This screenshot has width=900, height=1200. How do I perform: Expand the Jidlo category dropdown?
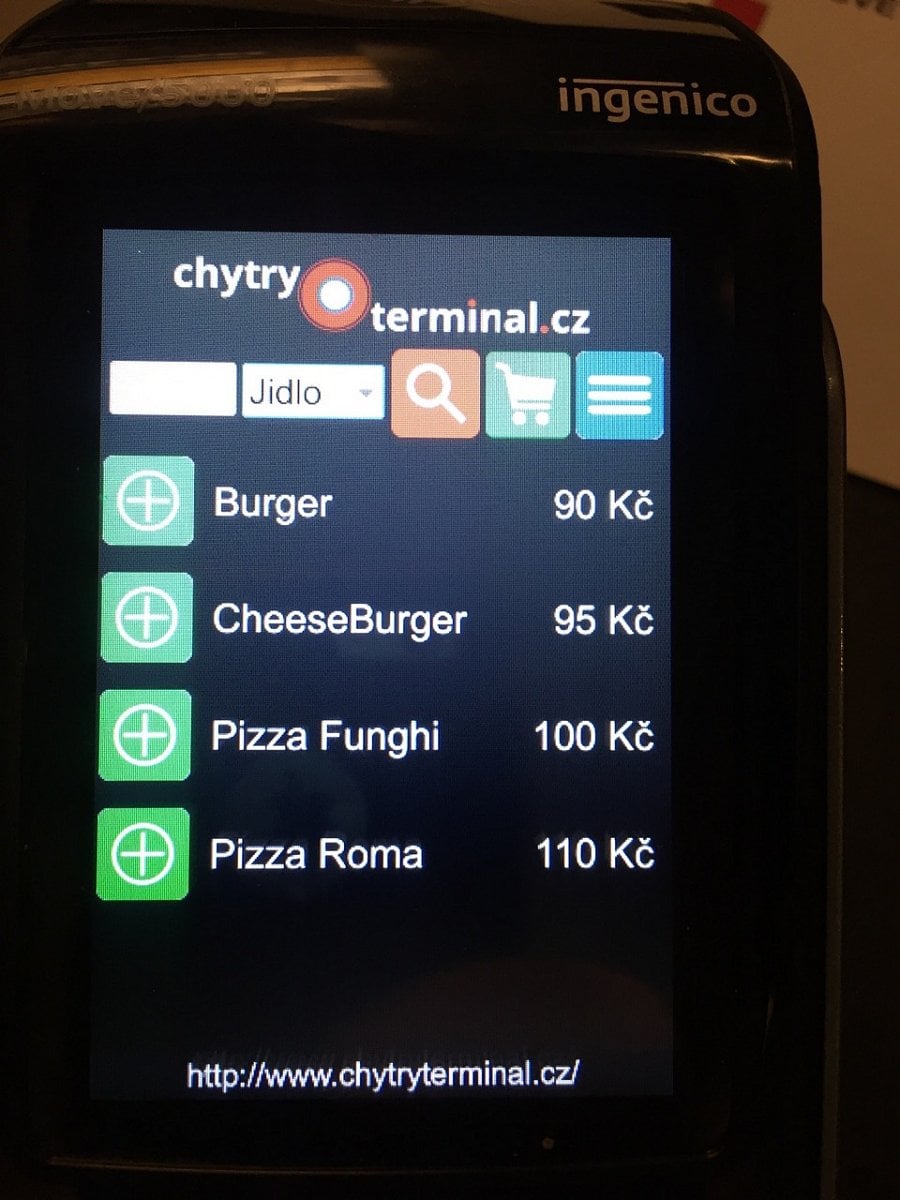[x=312, y=391]
